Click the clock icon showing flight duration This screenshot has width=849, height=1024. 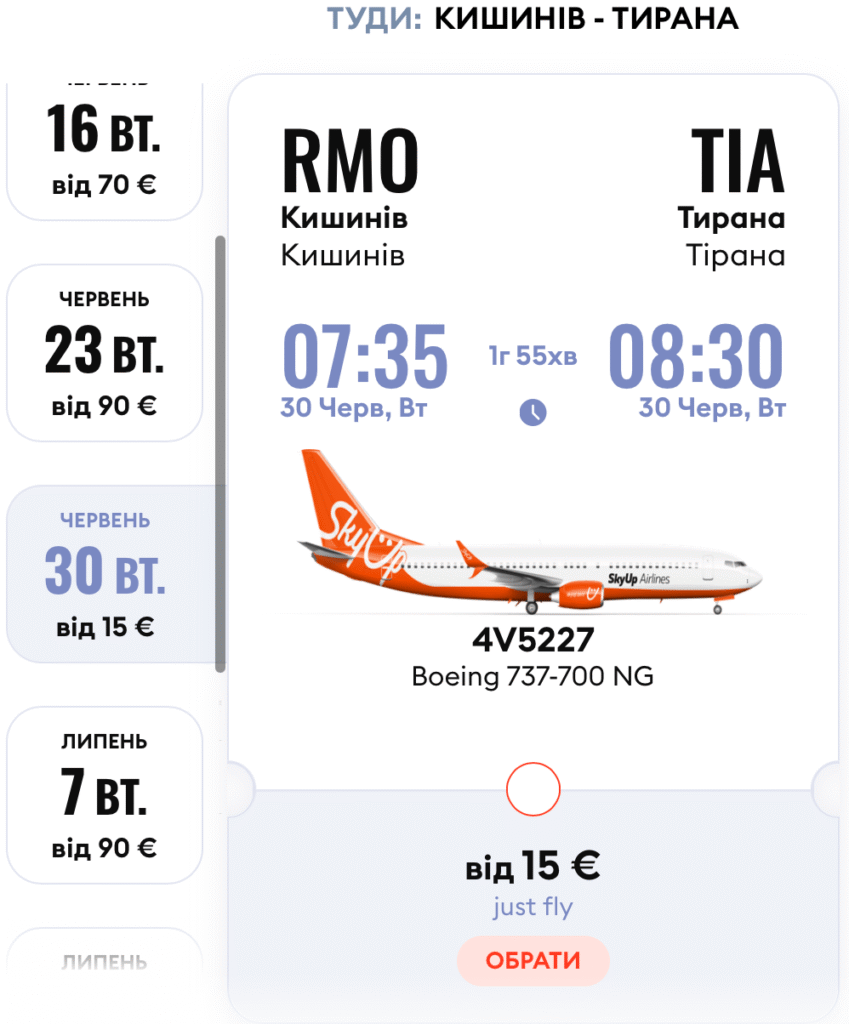532,411
